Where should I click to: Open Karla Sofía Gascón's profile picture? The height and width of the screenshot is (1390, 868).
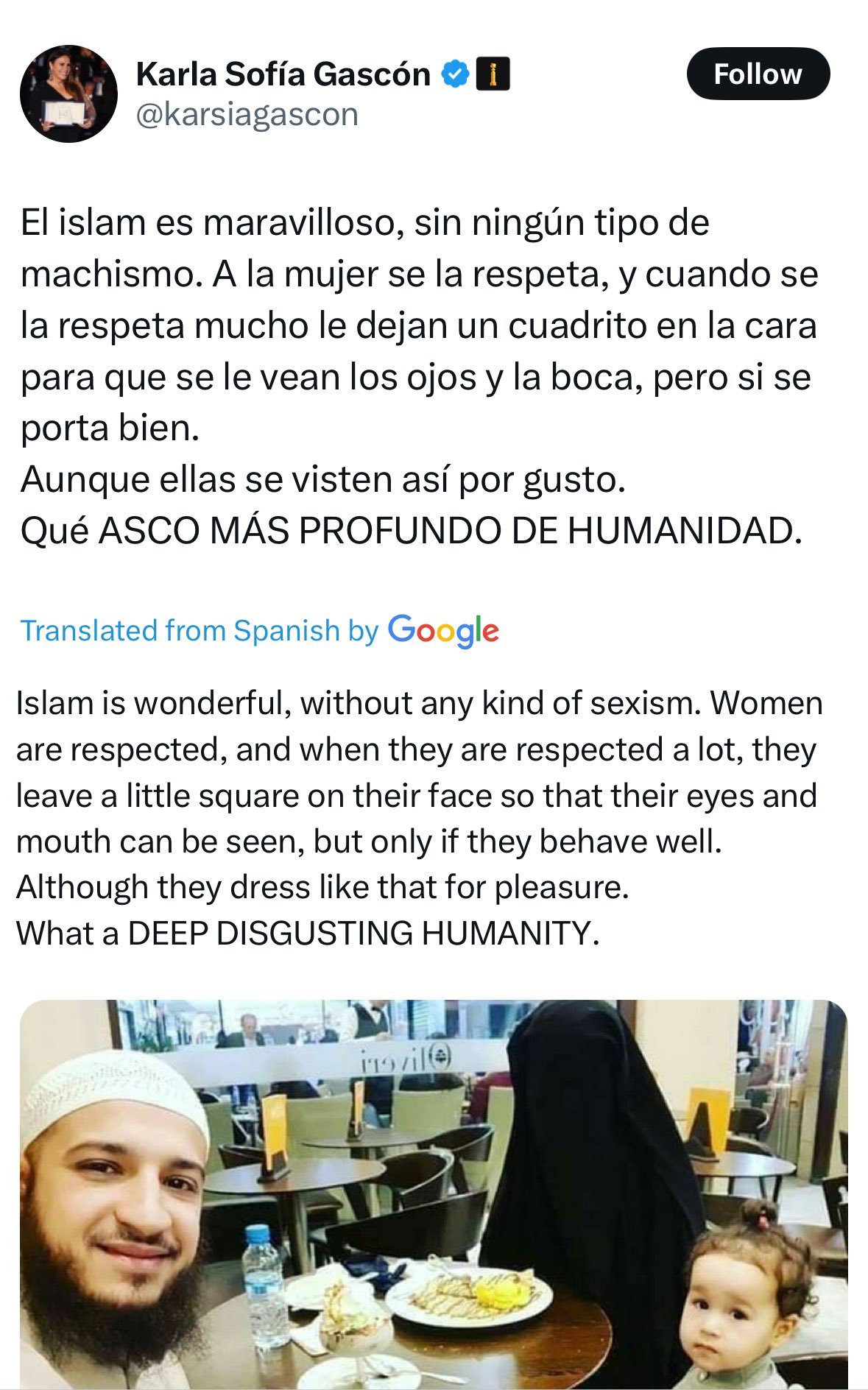pos(68,94)
